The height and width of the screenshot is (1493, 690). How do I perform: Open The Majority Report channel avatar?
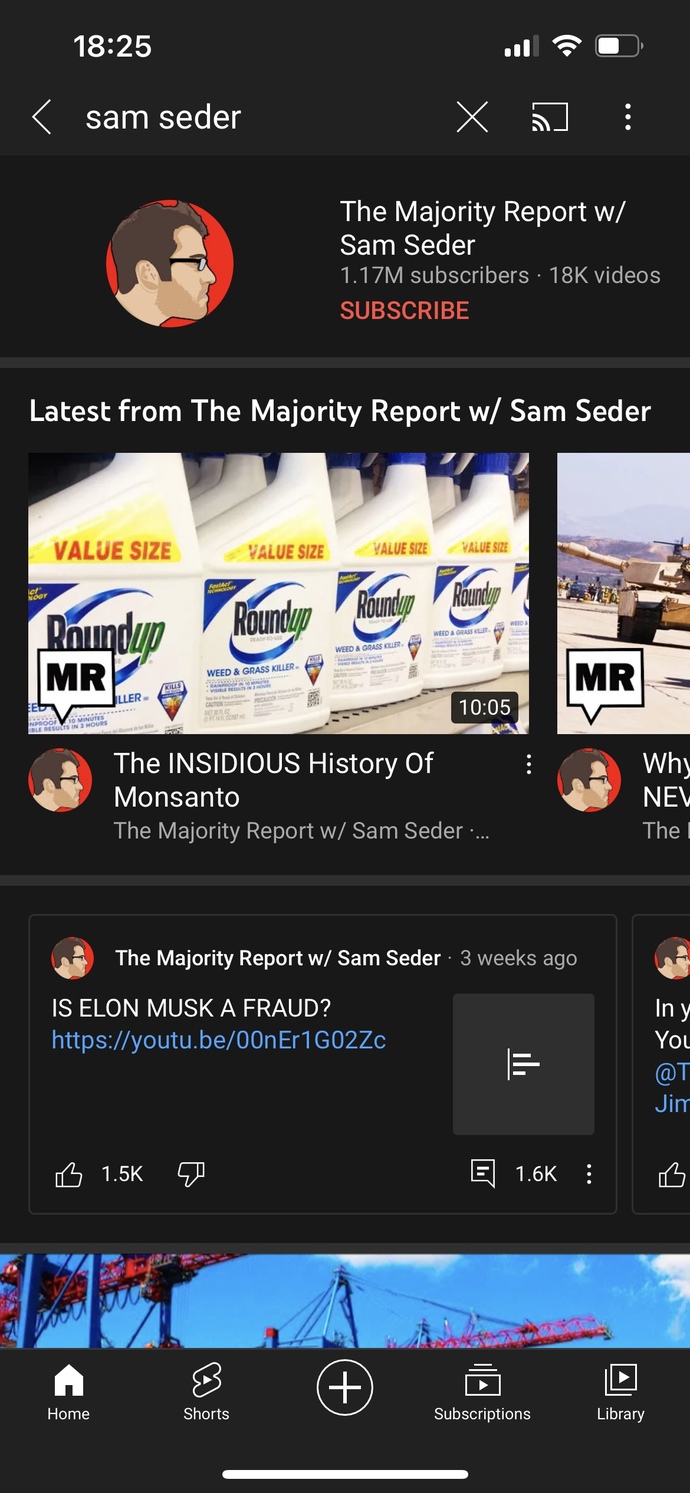click(x=170, y=264)
